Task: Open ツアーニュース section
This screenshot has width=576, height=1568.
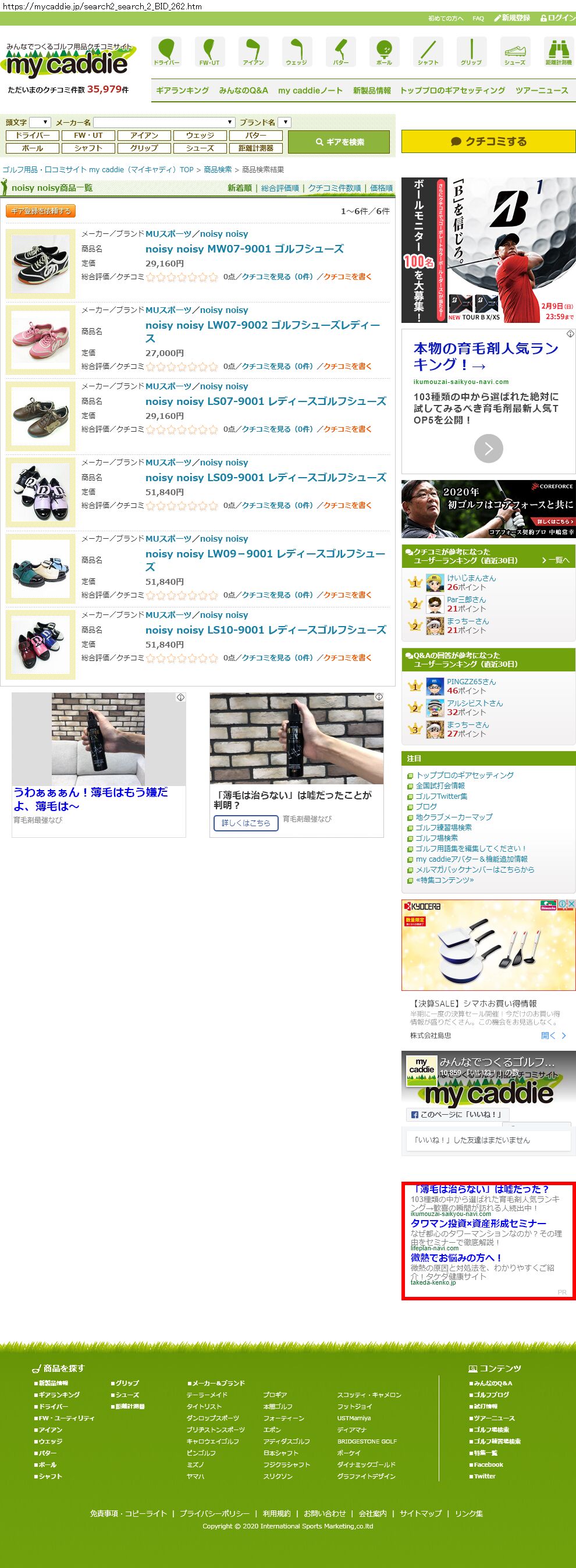Action: (541, 90)
